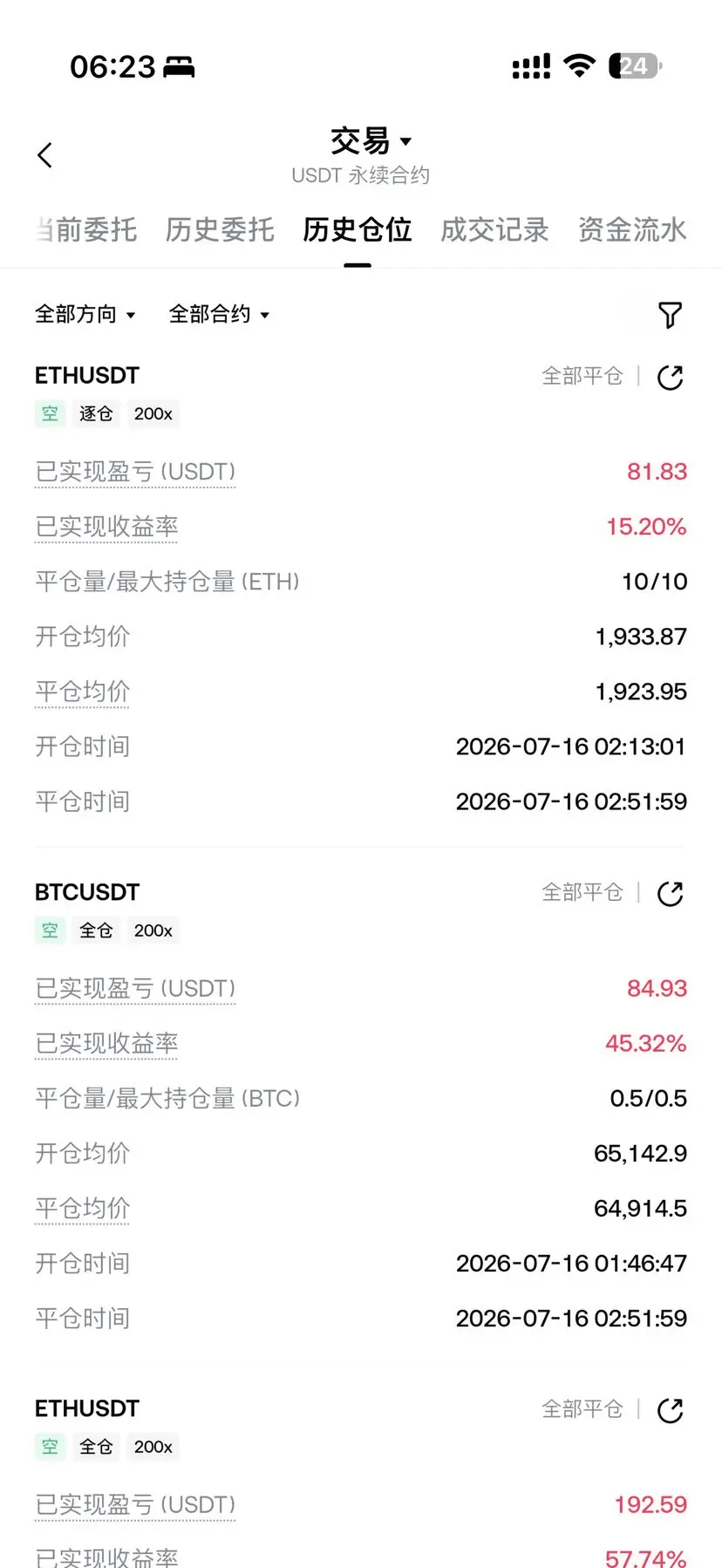Select the 历史仓位 tab

coord(358,230)
